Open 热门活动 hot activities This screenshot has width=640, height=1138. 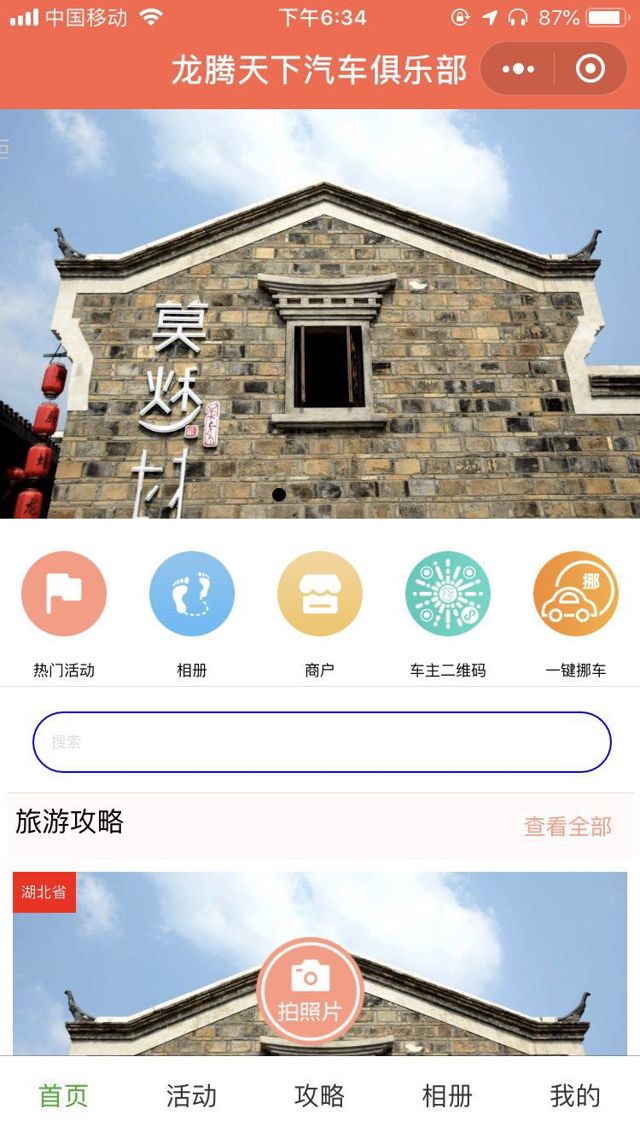point(64,595)
